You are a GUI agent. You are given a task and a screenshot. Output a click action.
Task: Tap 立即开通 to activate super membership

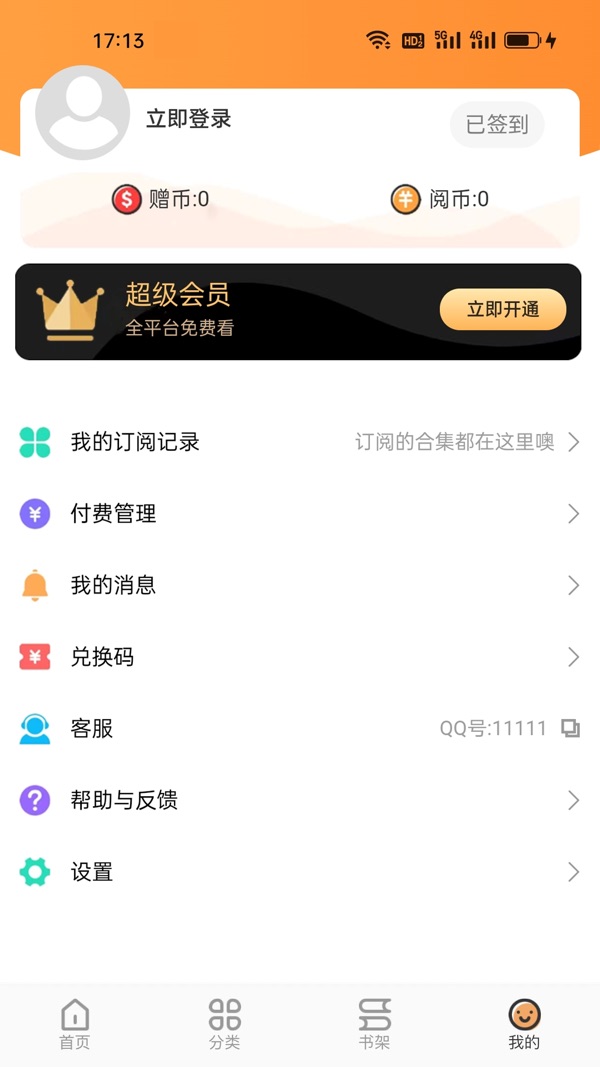pyautogui.click(x=503, y=310)
